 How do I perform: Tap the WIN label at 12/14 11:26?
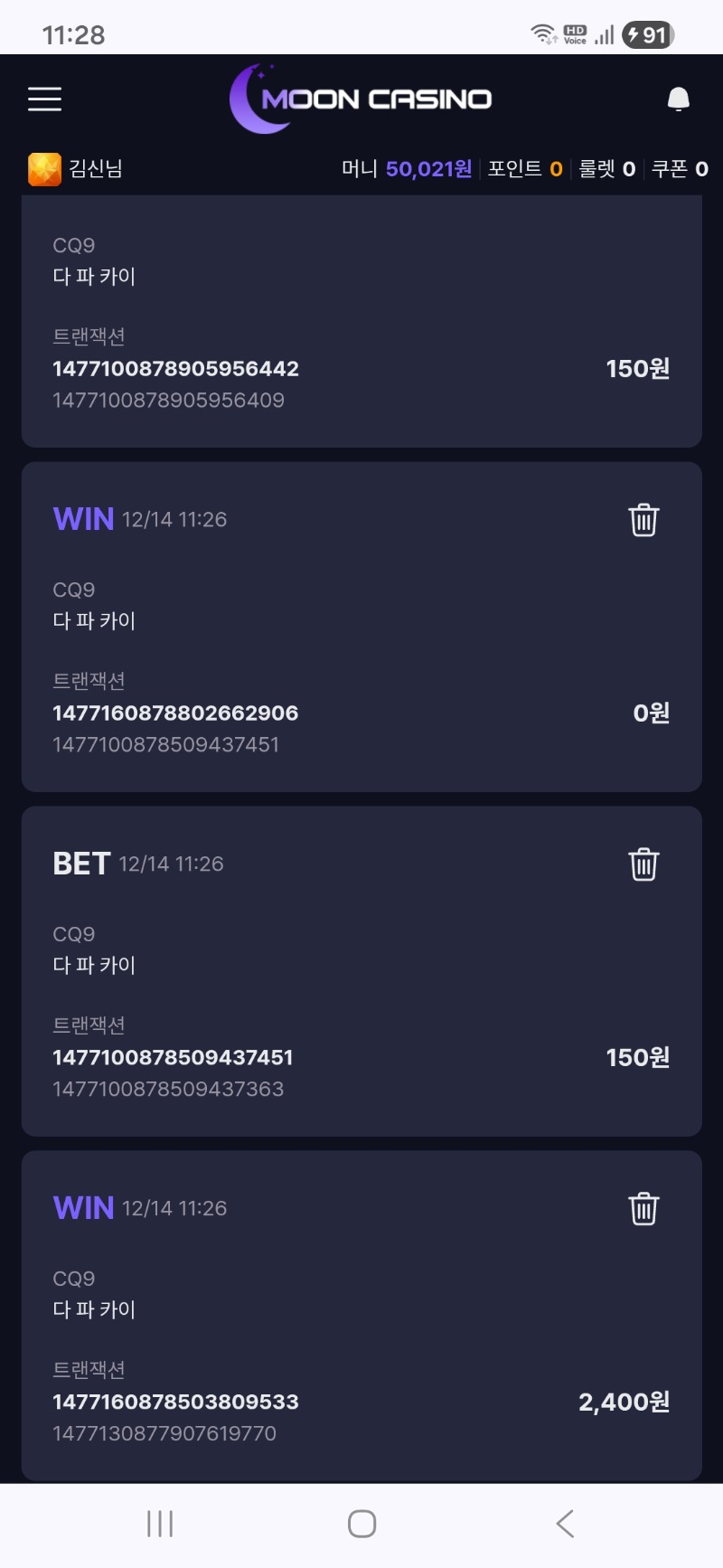coord(82,518)
